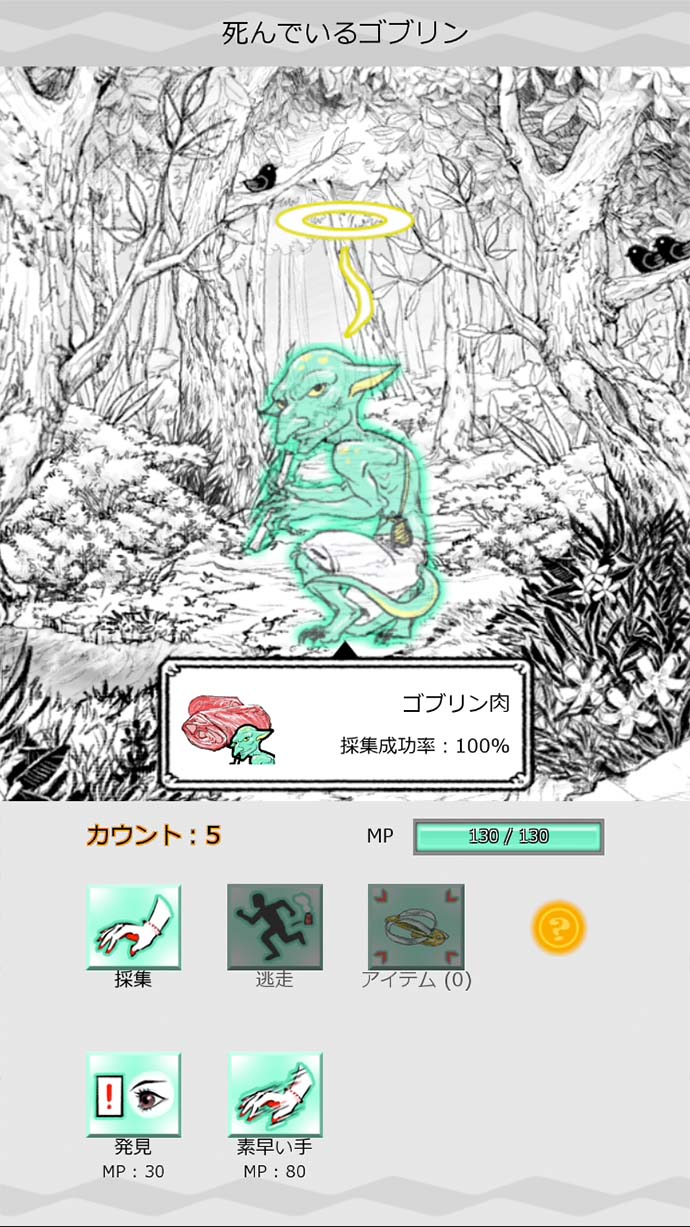Open the yellow question mark help
The height and width of the screenshot is (1227, 690).
[558, 928]
